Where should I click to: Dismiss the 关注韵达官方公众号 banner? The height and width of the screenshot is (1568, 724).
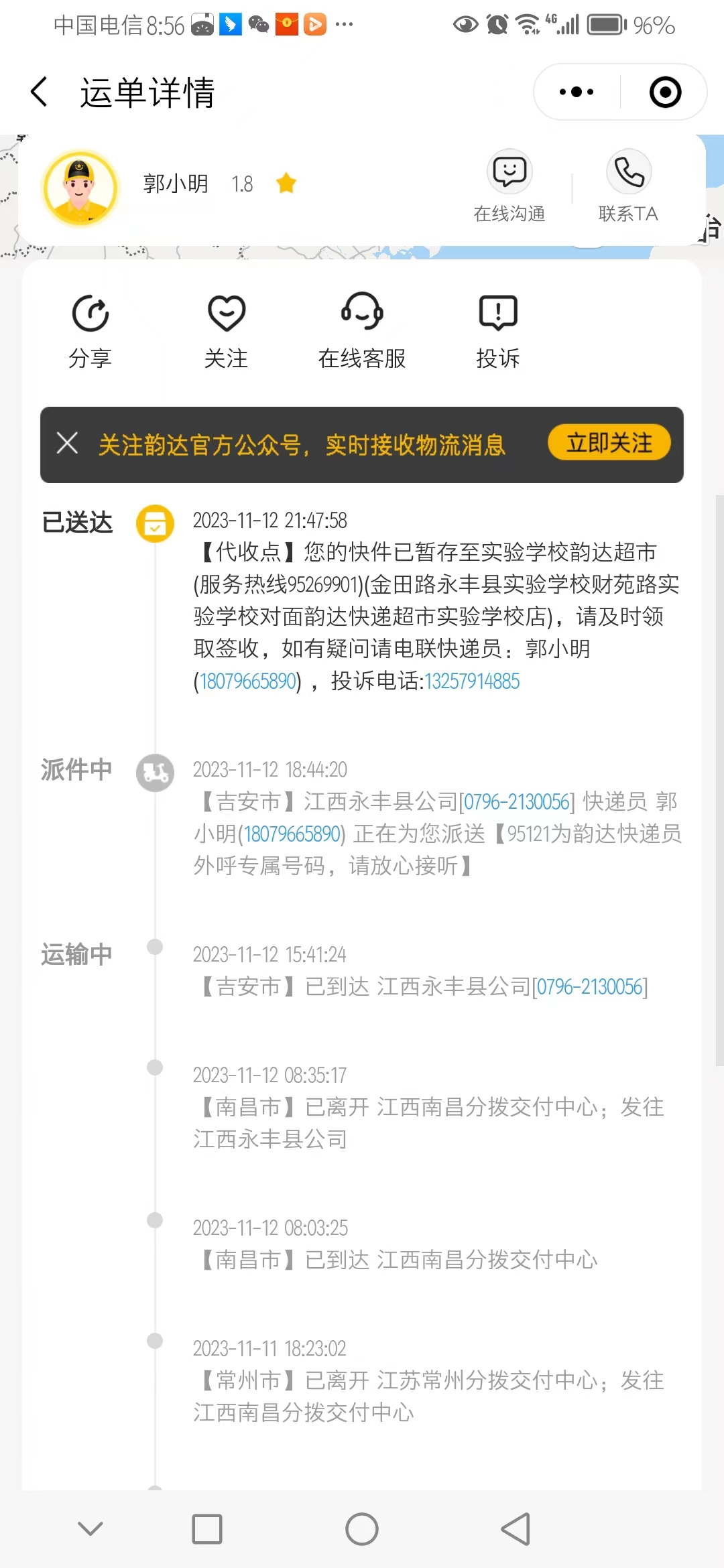click(x=67, y=443)
